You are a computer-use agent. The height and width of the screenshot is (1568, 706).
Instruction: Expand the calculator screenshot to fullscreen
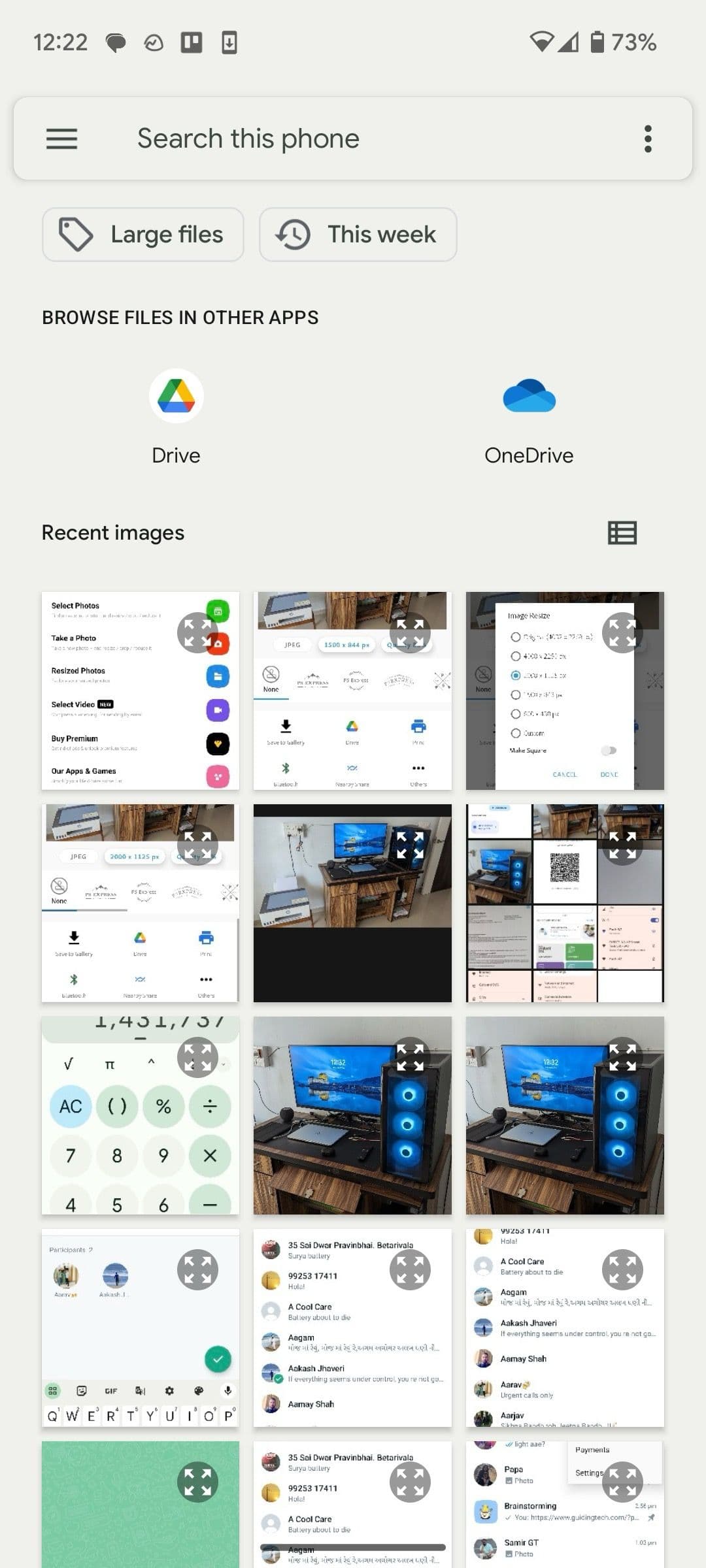pos(198,1057)
